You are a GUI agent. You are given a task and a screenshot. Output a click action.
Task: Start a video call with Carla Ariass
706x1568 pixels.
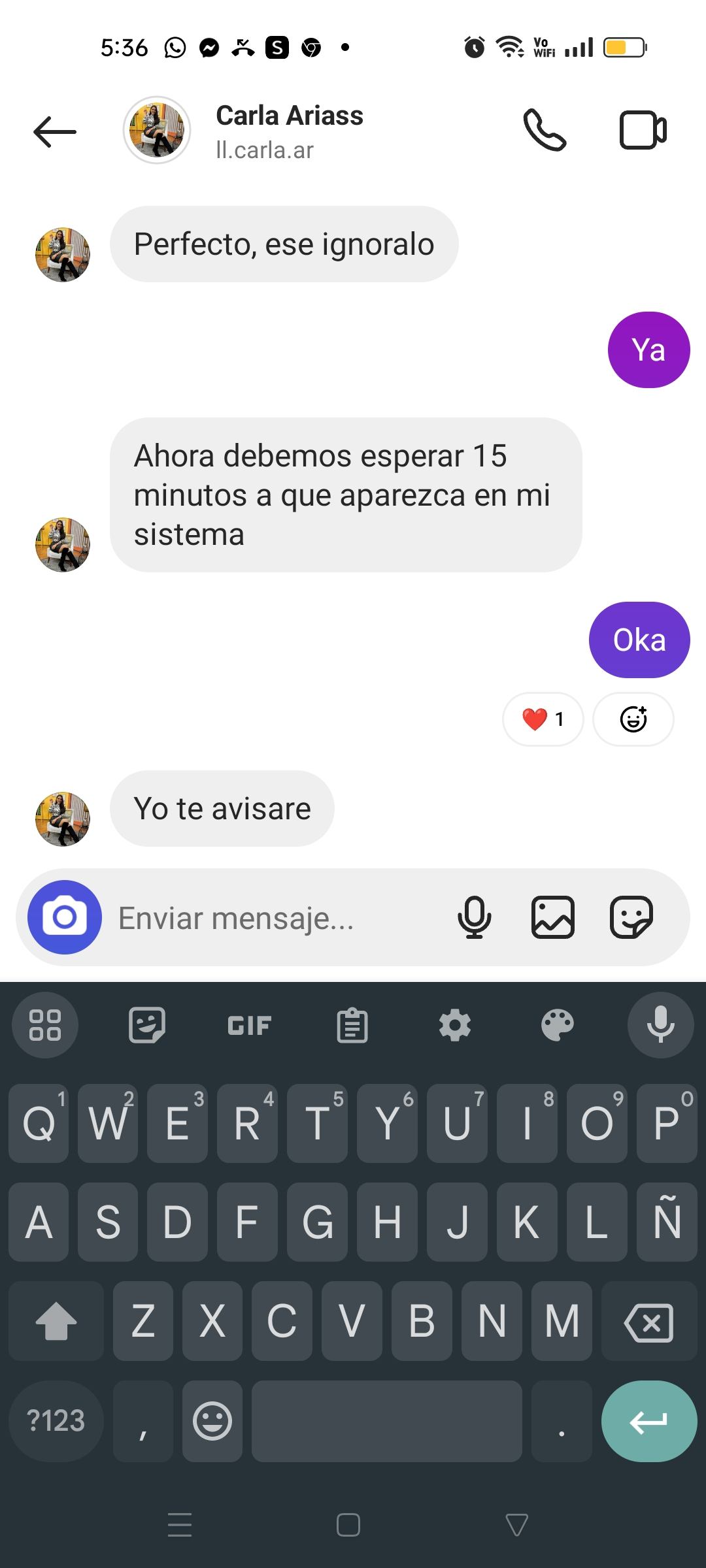pyautogui.click(x=643, y=131)
